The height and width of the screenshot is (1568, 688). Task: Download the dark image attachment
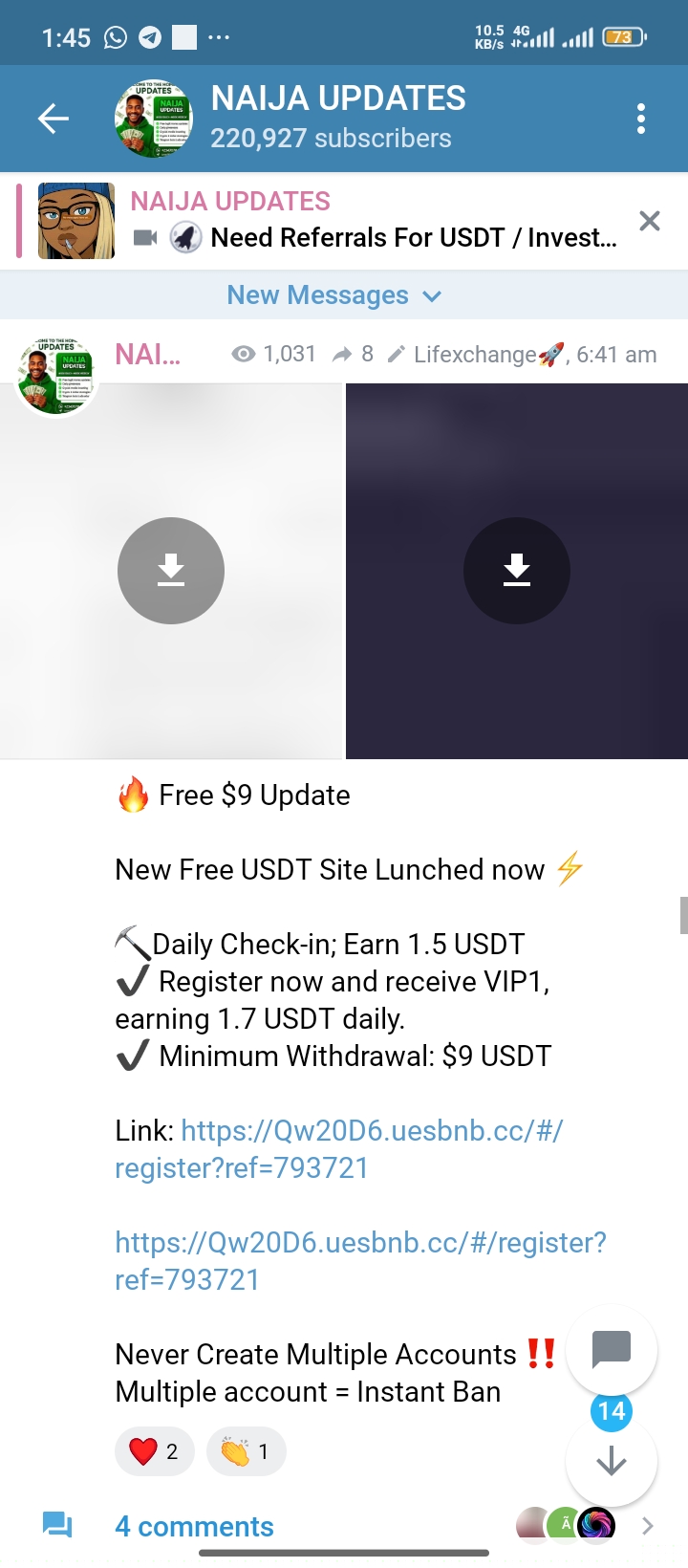517,571
